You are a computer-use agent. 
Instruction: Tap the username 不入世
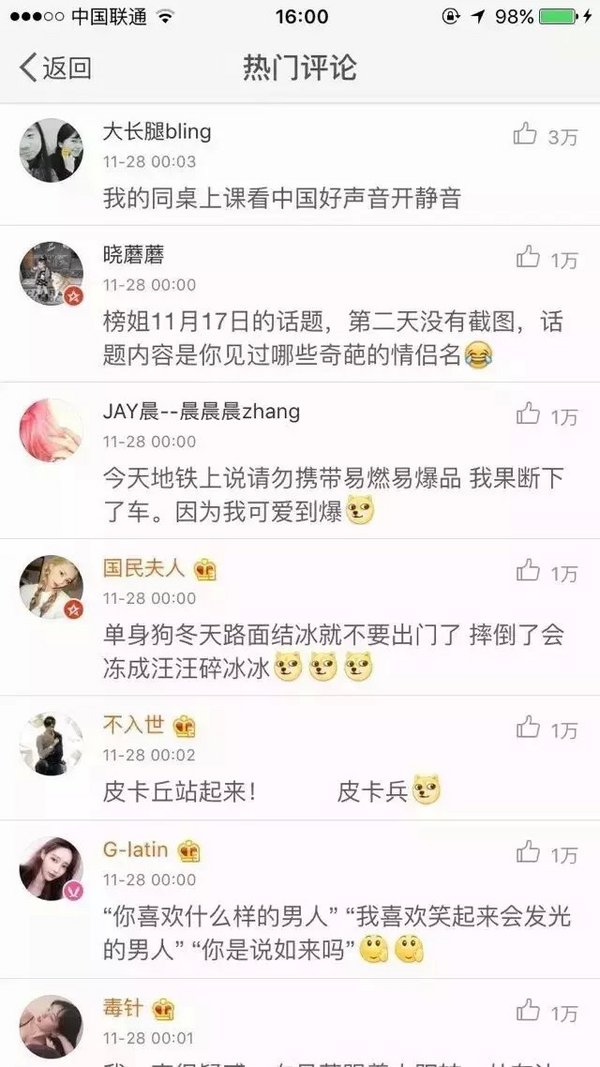[x=133, y=725]
